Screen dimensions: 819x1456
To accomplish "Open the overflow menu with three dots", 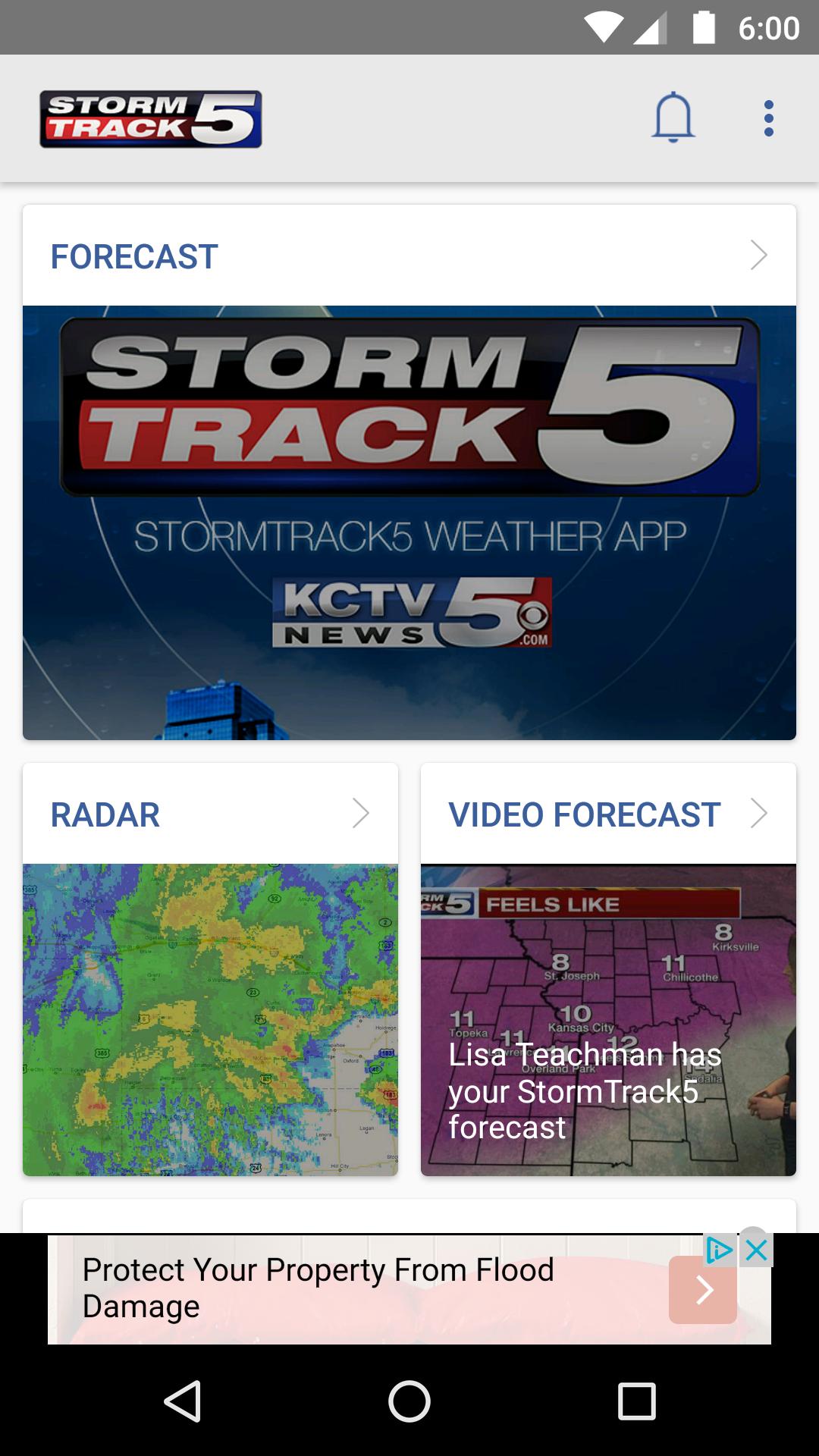I will tap(768, 119).
